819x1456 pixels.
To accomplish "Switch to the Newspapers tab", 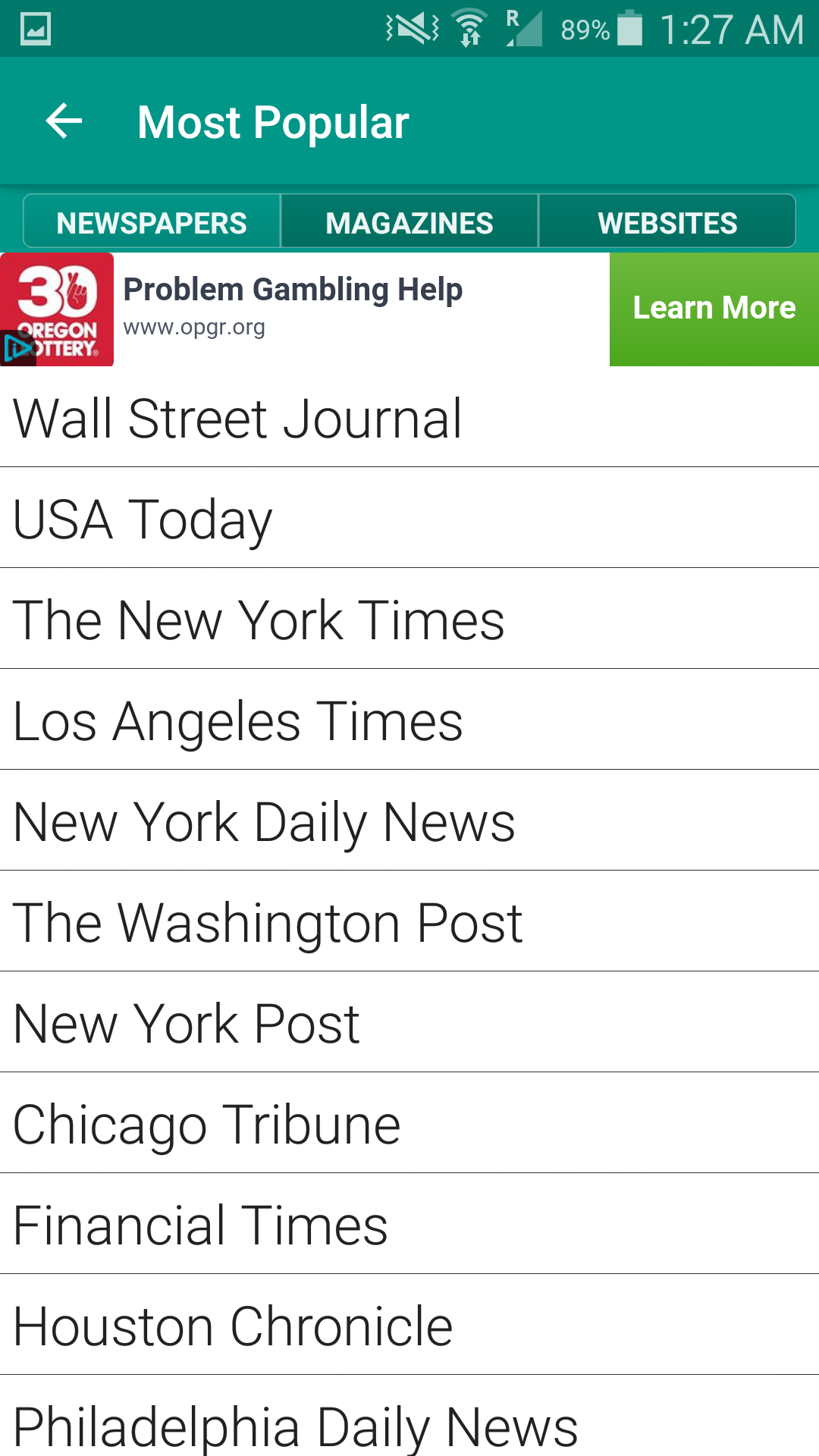I will tap(152, 222).
